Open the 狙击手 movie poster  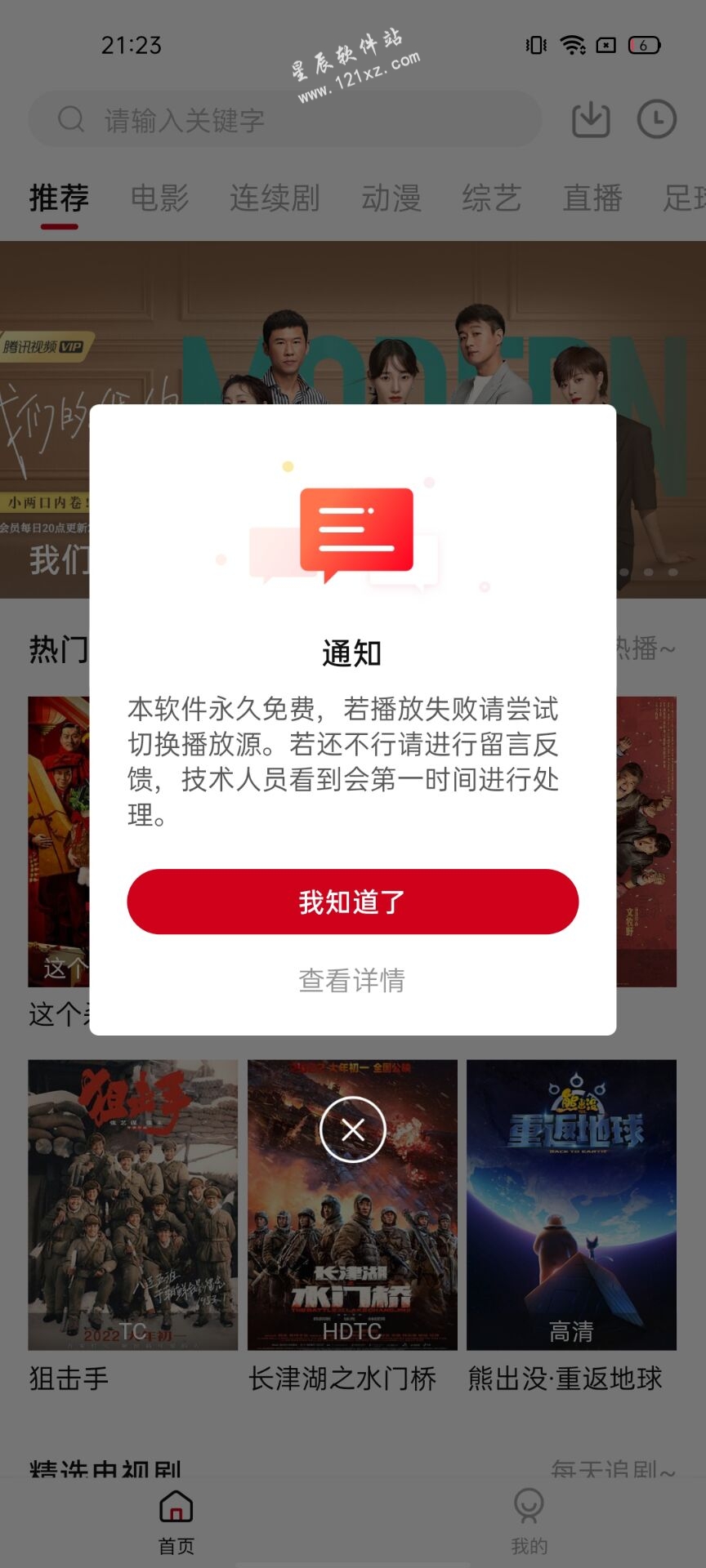132,1205
